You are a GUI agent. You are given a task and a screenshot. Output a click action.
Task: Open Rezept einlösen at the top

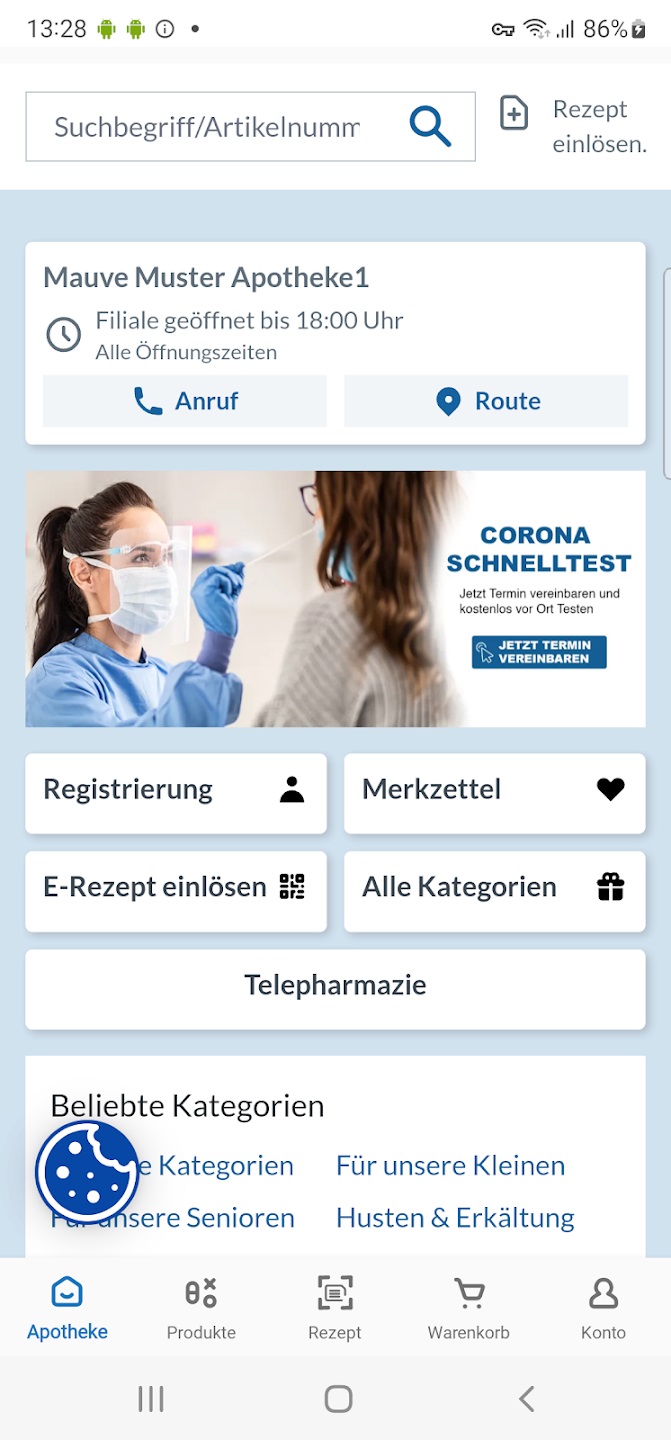[x=574, y=126]
